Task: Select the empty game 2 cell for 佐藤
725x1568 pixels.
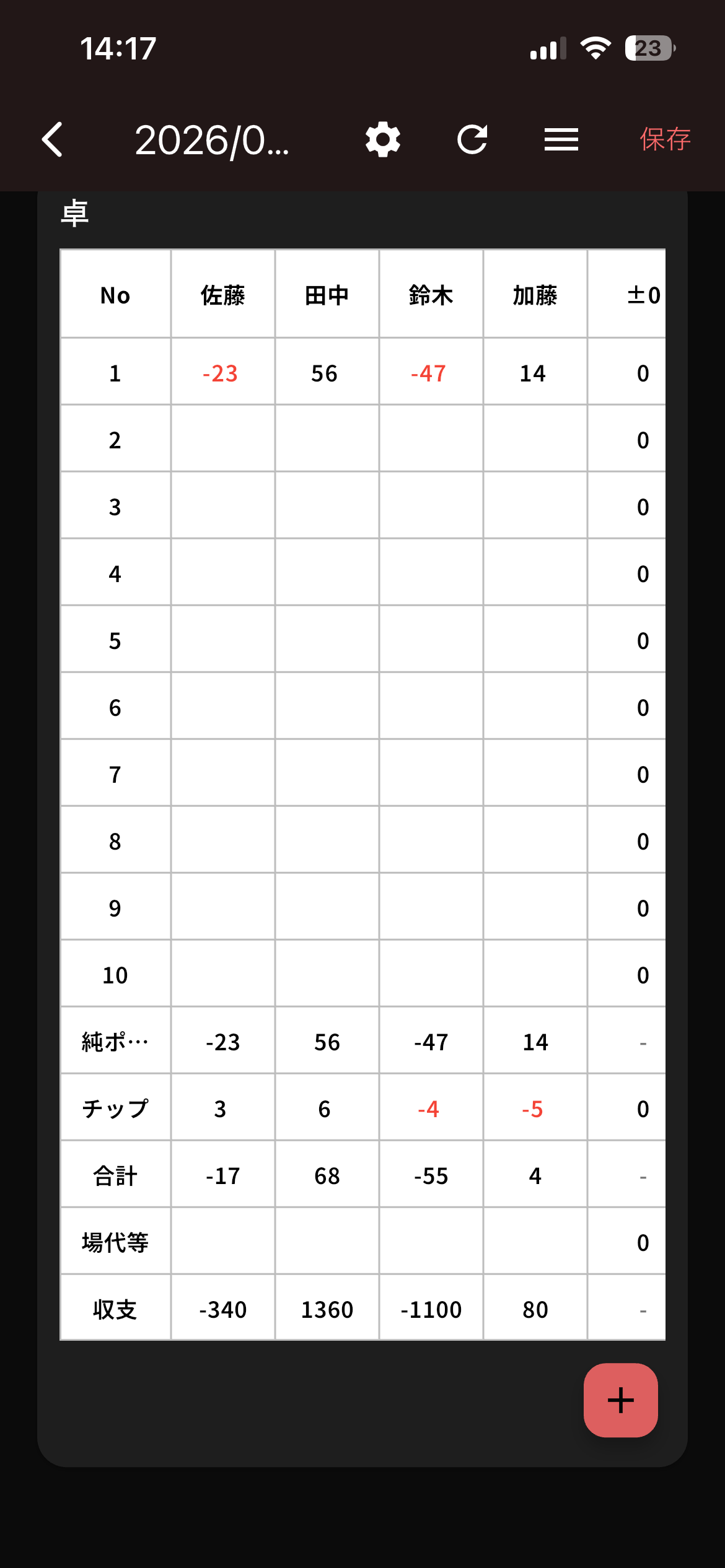Action: pyautogui.click(x=223, y=438)
